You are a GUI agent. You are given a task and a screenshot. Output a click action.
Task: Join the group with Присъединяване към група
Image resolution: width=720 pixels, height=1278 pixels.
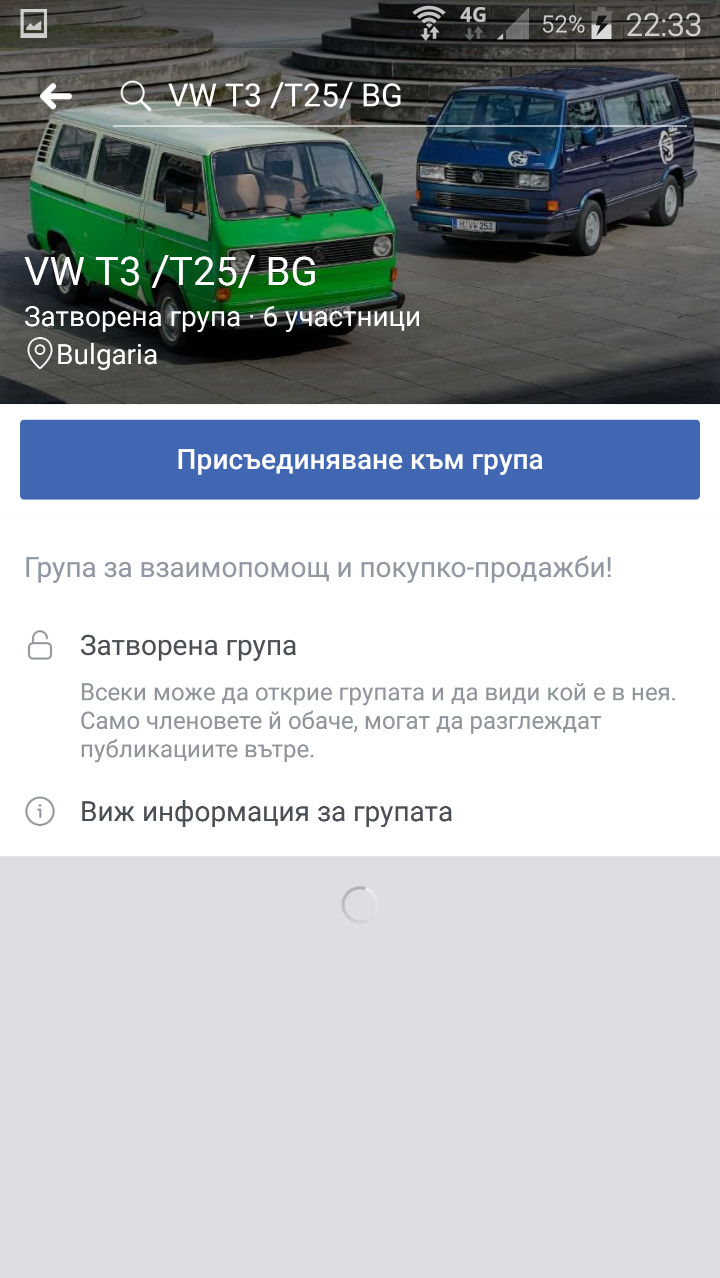tap(360, 460)
